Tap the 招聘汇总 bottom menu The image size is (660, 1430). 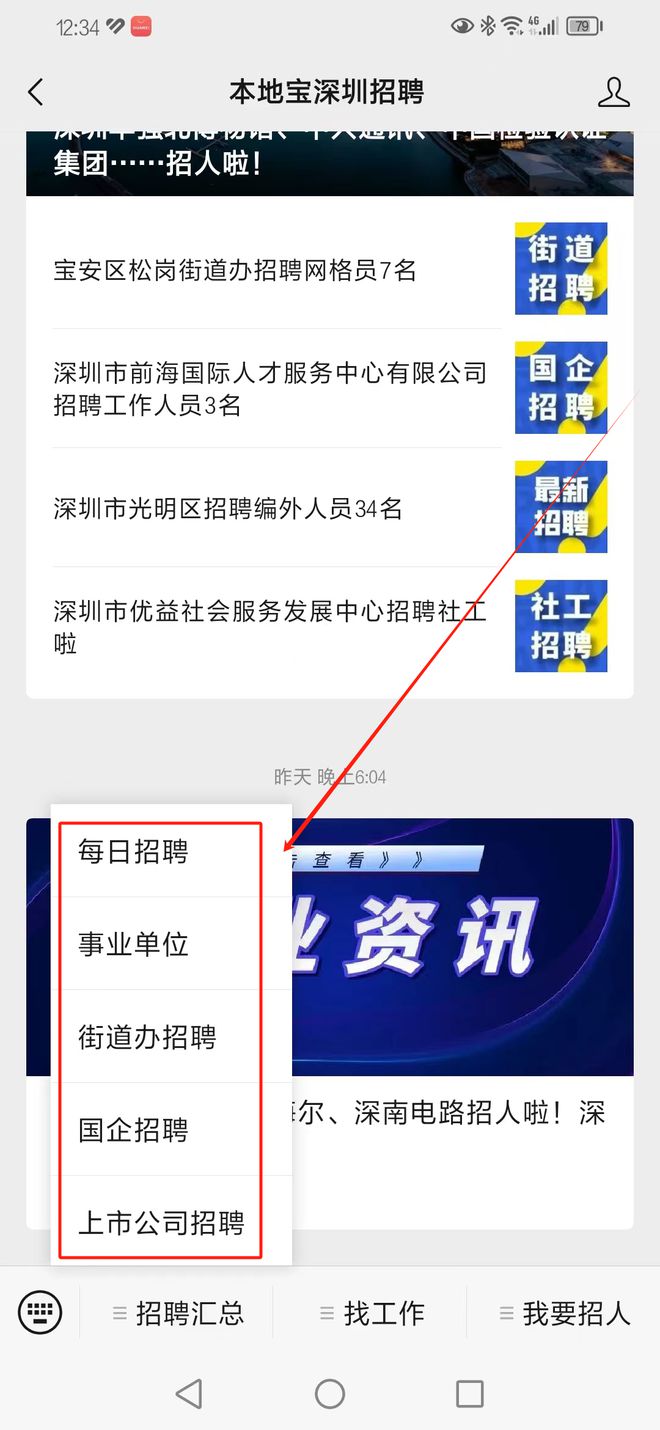tap(177, 1313)
